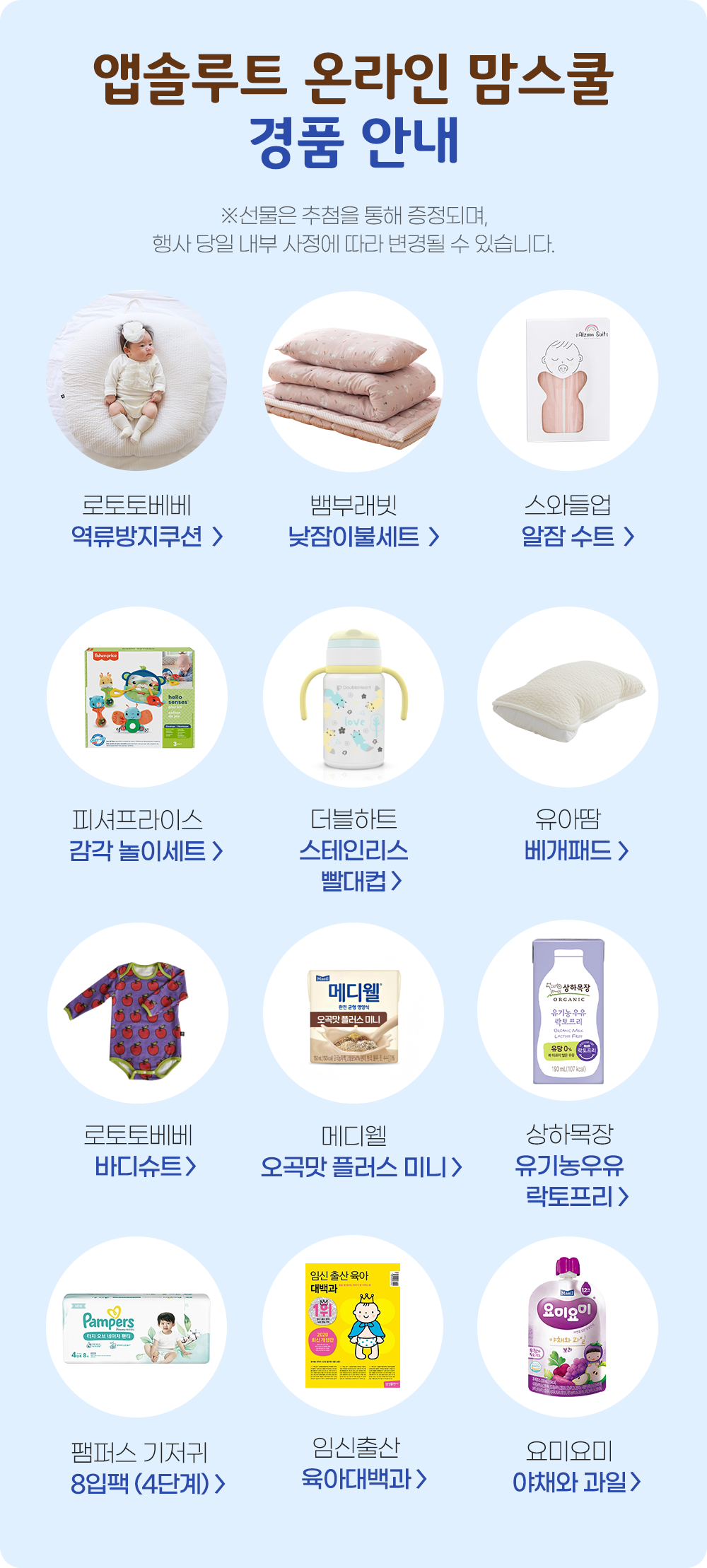
Task: Open the 팸퍼스 8입팩 (4단계) link
Action: click(147, 1483)
